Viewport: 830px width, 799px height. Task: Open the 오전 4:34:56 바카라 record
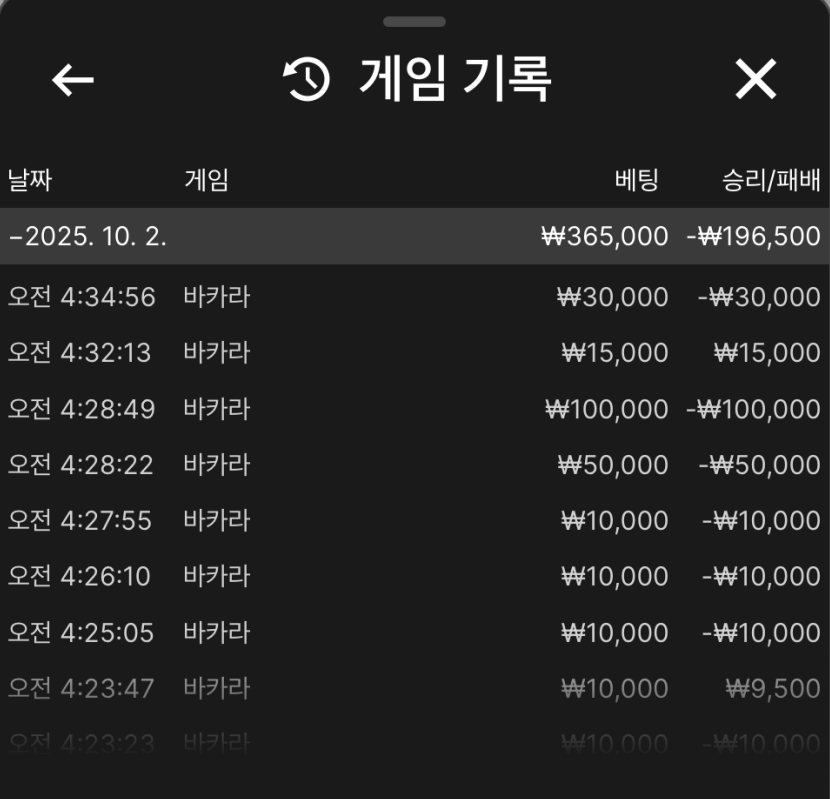pyautogui.click(x=414, y=297)
